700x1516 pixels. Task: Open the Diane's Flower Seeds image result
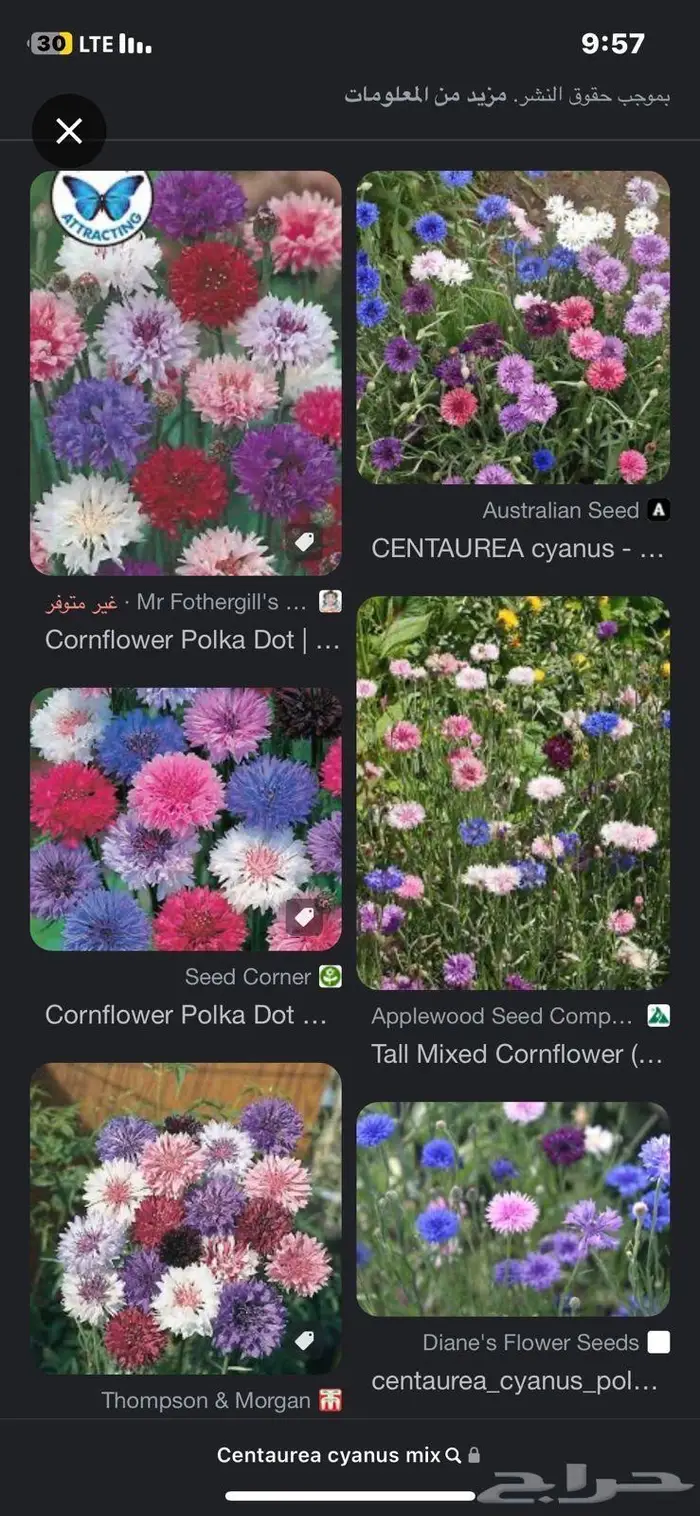[x=513, y=1209]
